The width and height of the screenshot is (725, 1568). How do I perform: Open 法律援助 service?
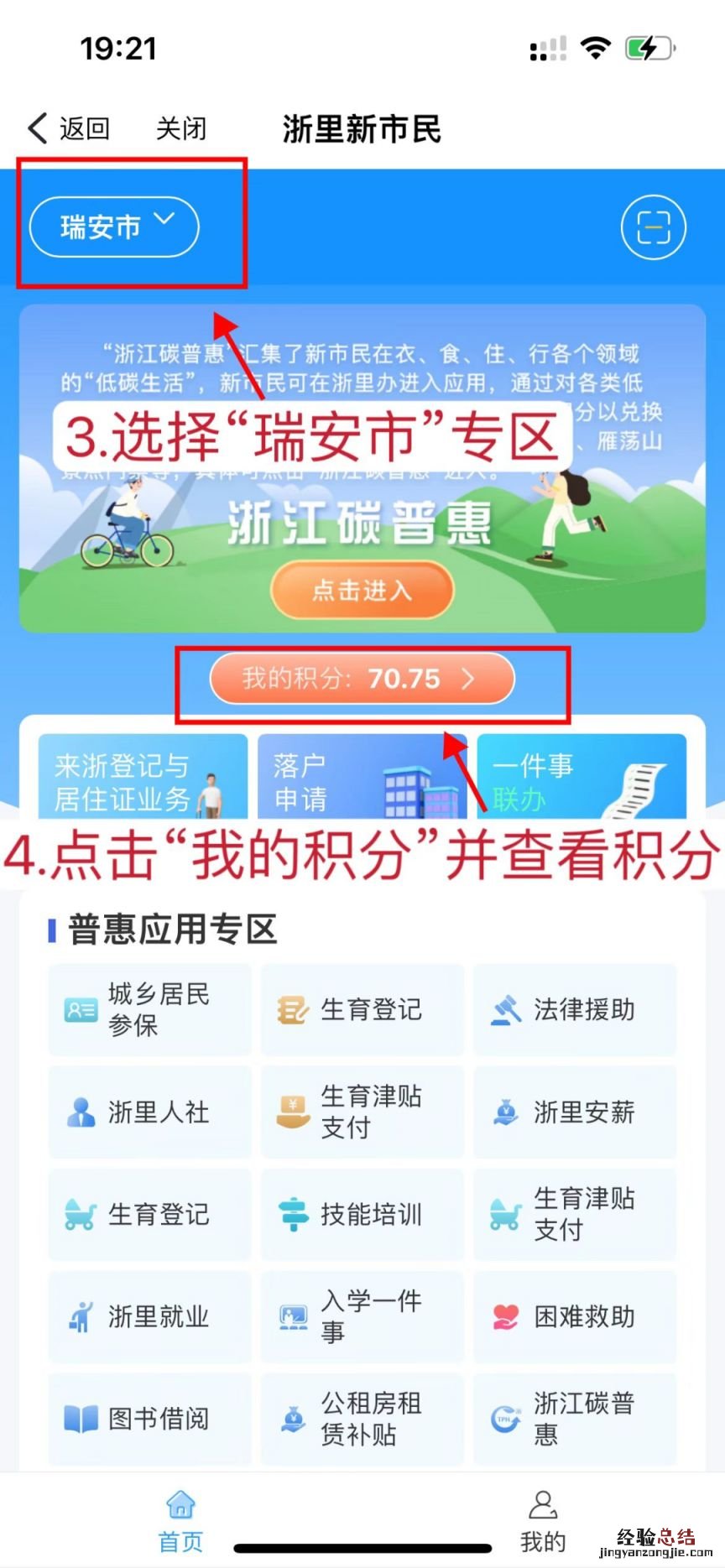pyautogui.click(x=575, y=1009)
